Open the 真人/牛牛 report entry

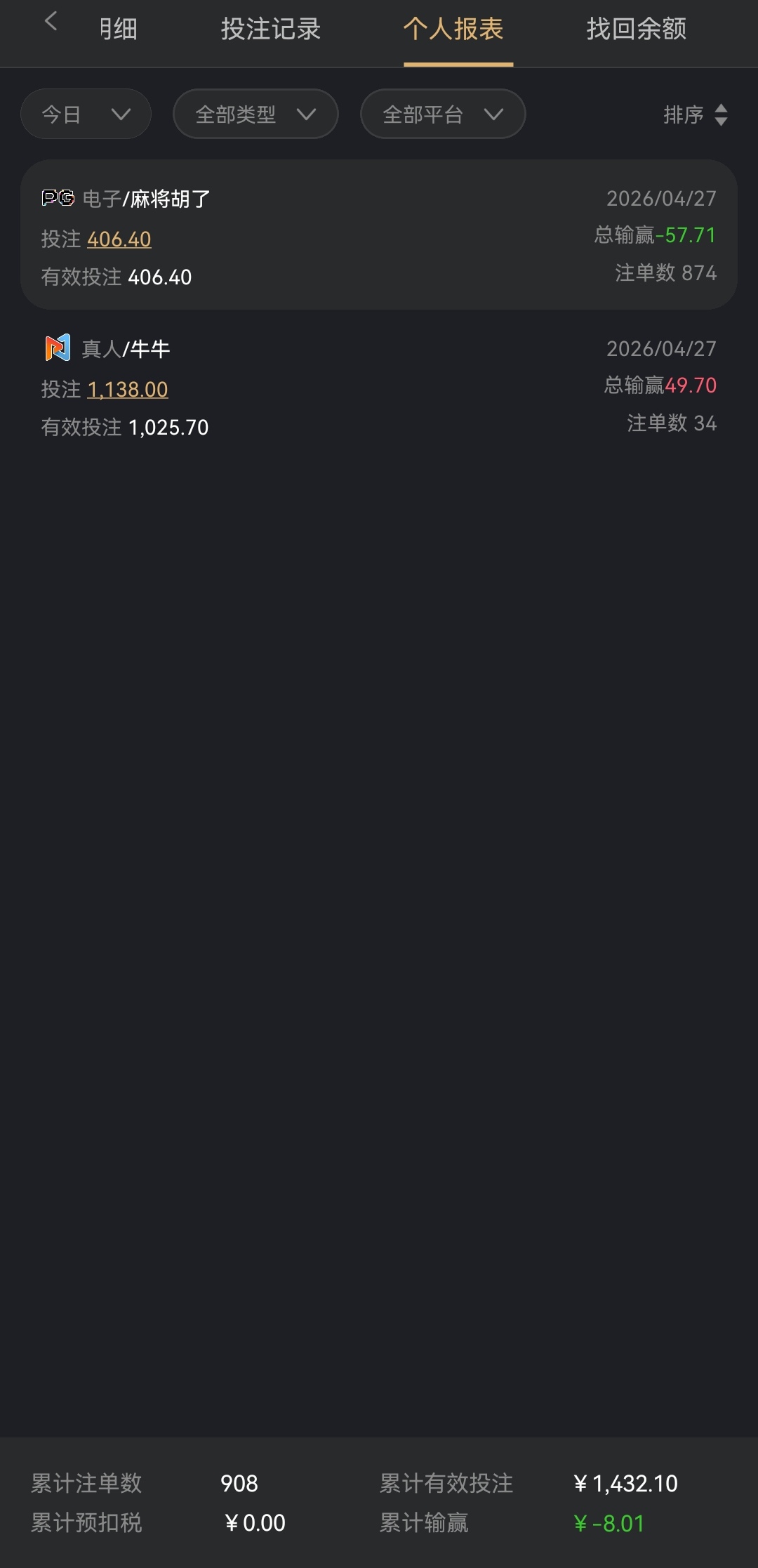pyautogui.click(x=379, y=386)
